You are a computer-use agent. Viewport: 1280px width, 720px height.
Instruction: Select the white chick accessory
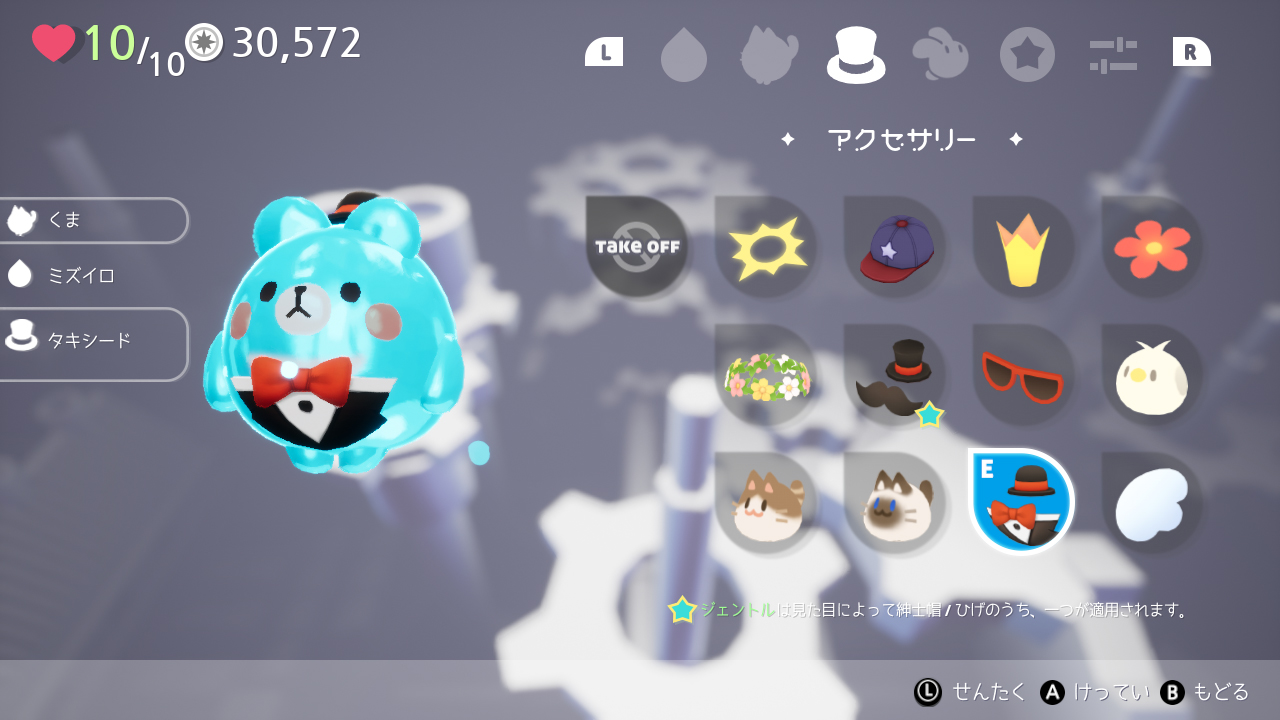1152,375
